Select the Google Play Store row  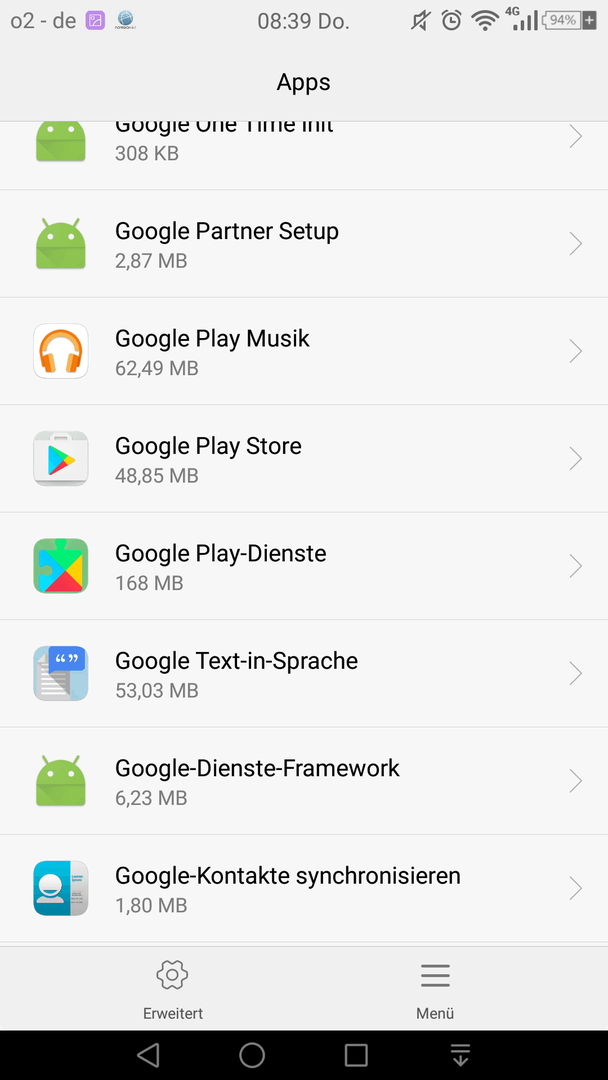(x=304, y=459)
